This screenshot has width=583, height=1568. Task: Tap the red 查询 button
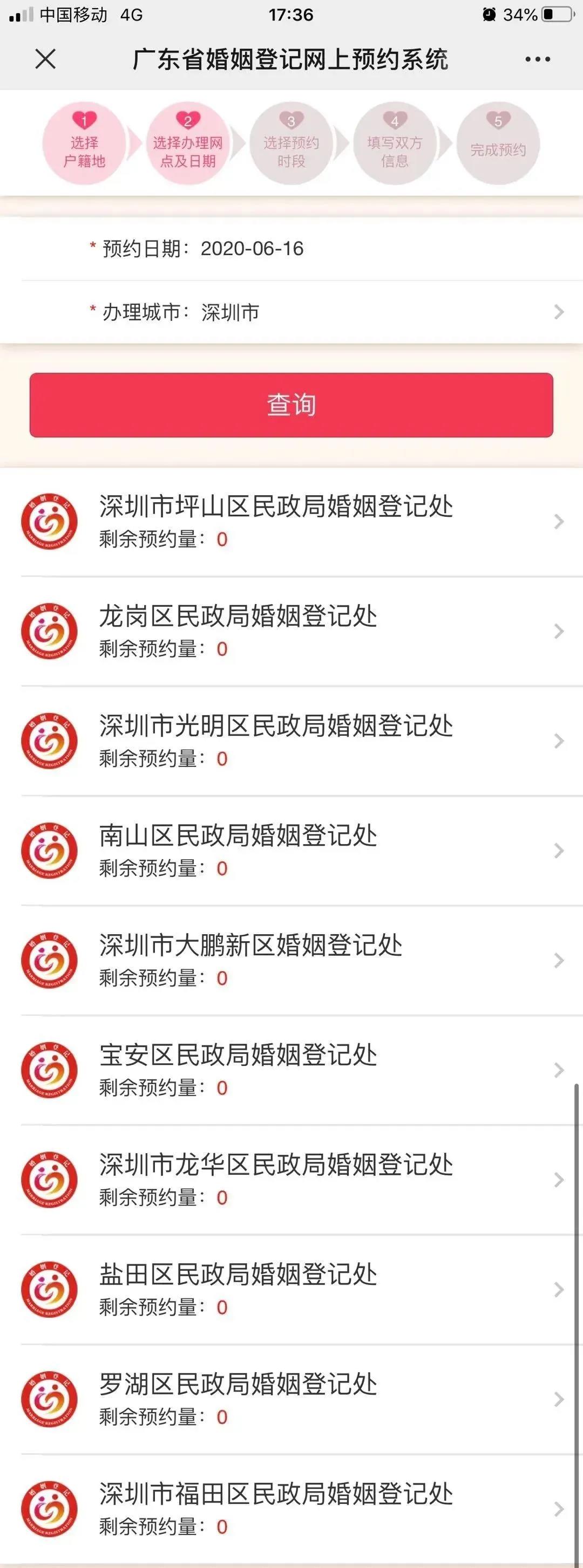click(291, 405)
